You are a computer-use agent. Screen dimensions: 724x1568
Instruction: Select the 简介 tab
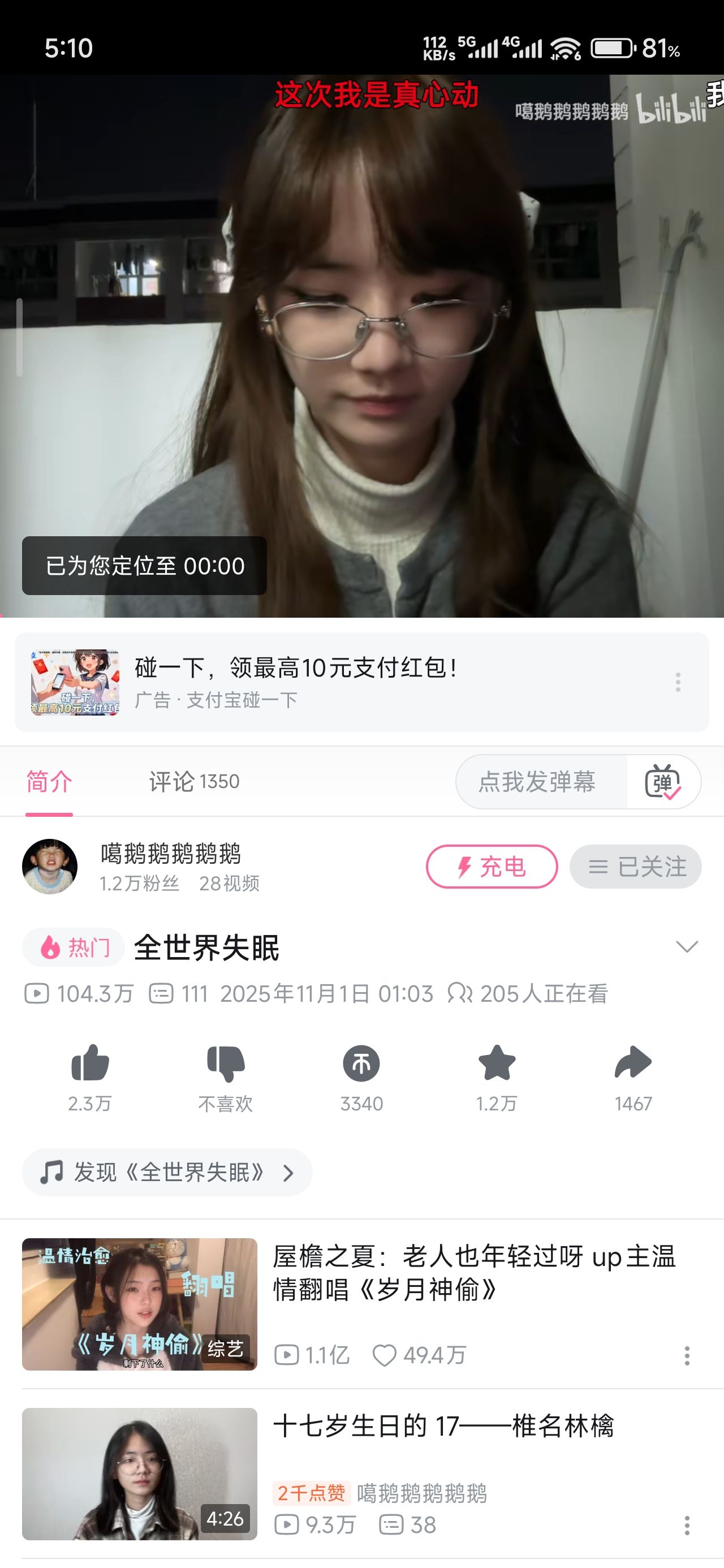point(49,782)
